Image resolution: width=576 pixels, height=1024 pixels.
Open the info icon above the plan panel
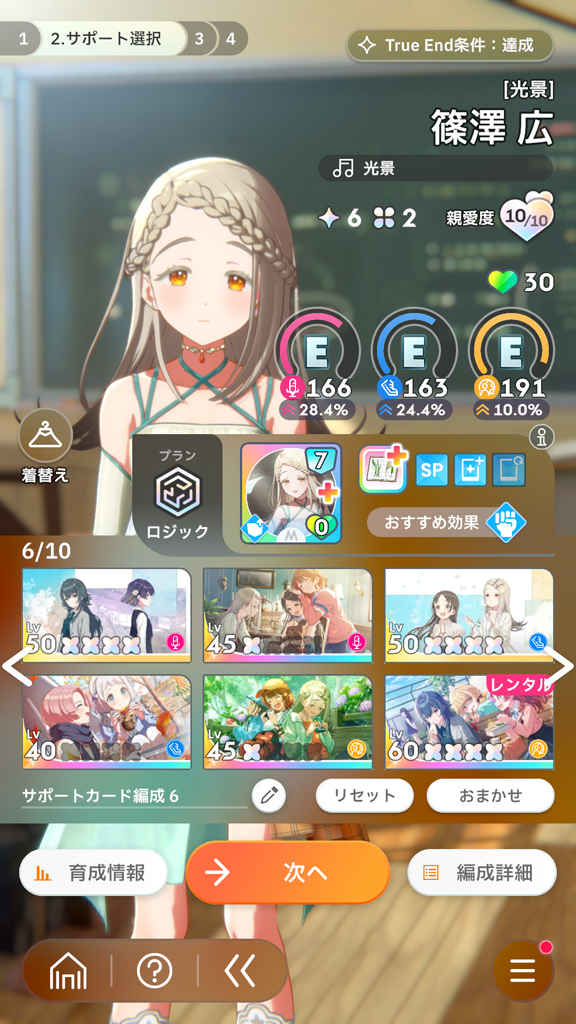coord(542,438)
